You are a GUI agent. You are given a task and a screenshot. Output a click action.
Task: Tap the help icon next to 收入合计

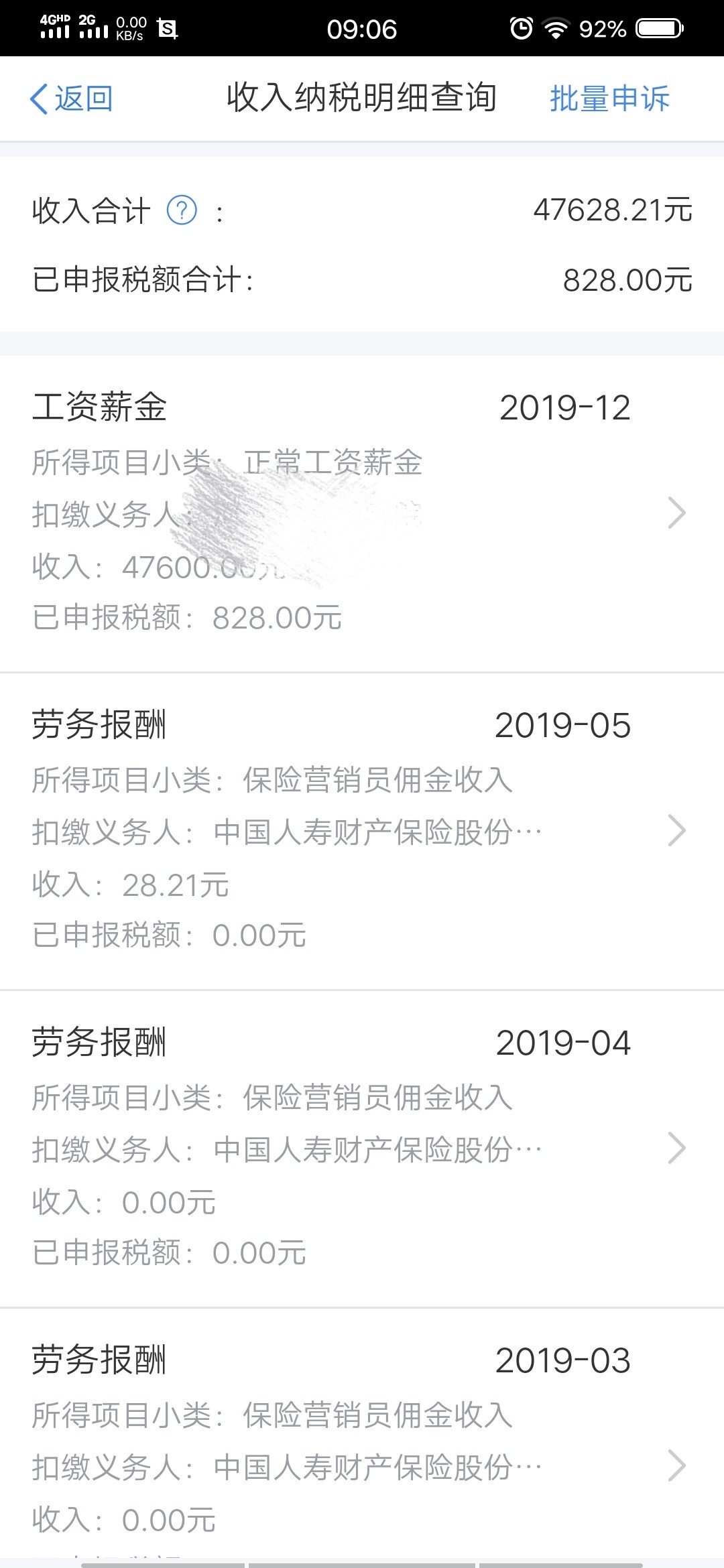pos(182,210)
